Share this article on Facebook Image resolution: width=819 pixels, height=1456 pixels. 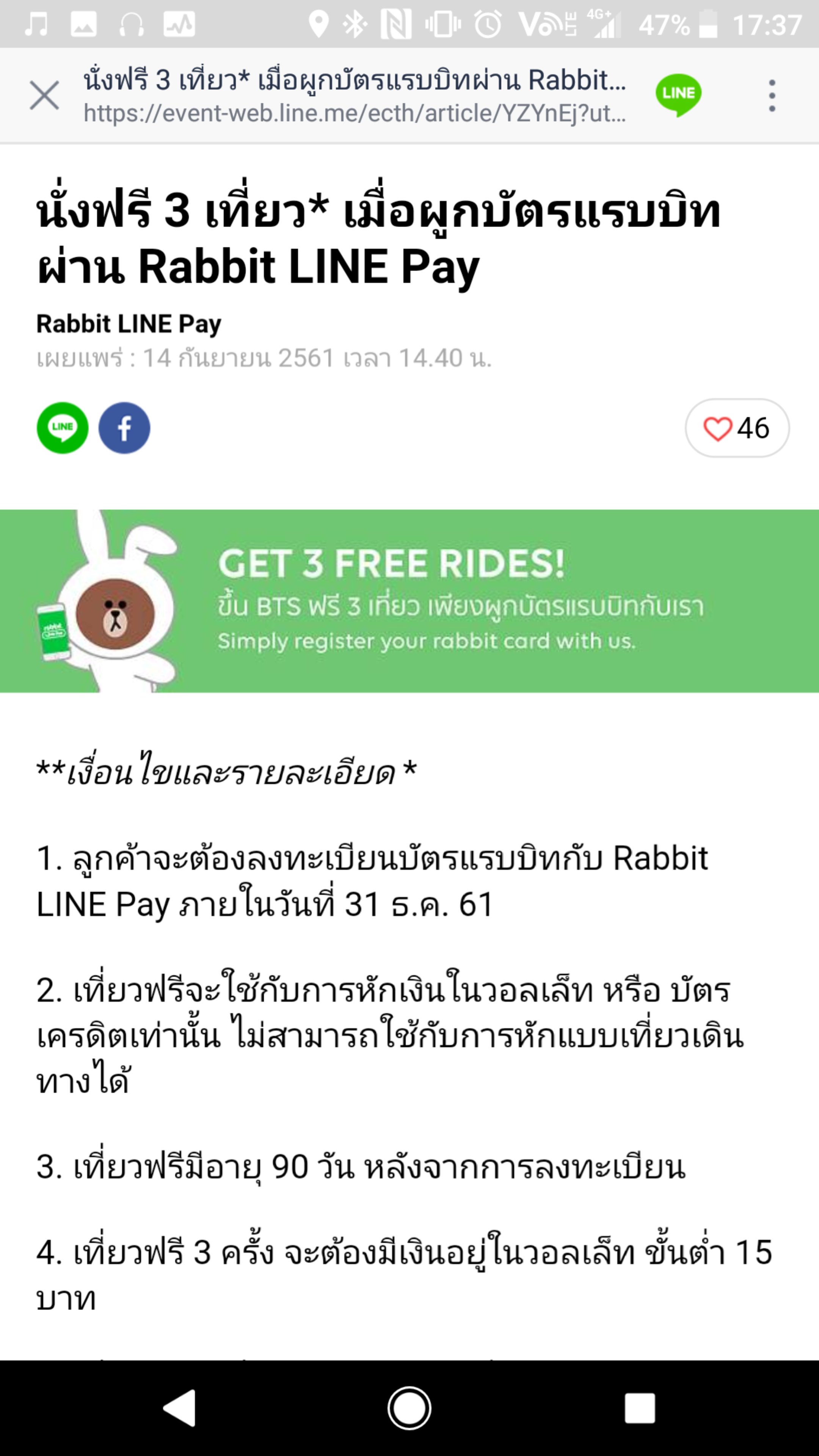124,428
